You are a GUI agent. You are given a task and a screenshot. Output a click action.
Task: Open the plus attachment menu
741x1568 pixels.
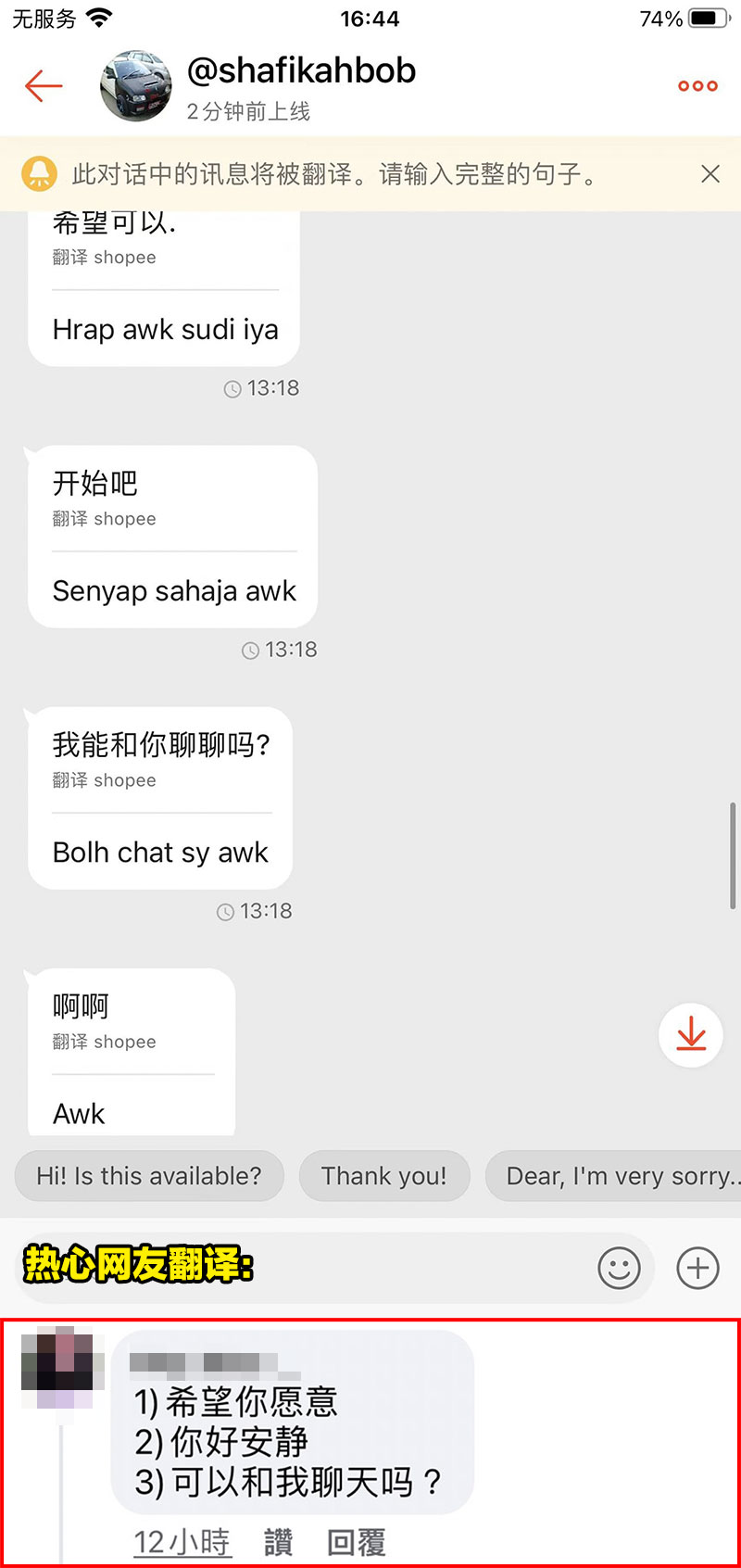(697, 1268)
